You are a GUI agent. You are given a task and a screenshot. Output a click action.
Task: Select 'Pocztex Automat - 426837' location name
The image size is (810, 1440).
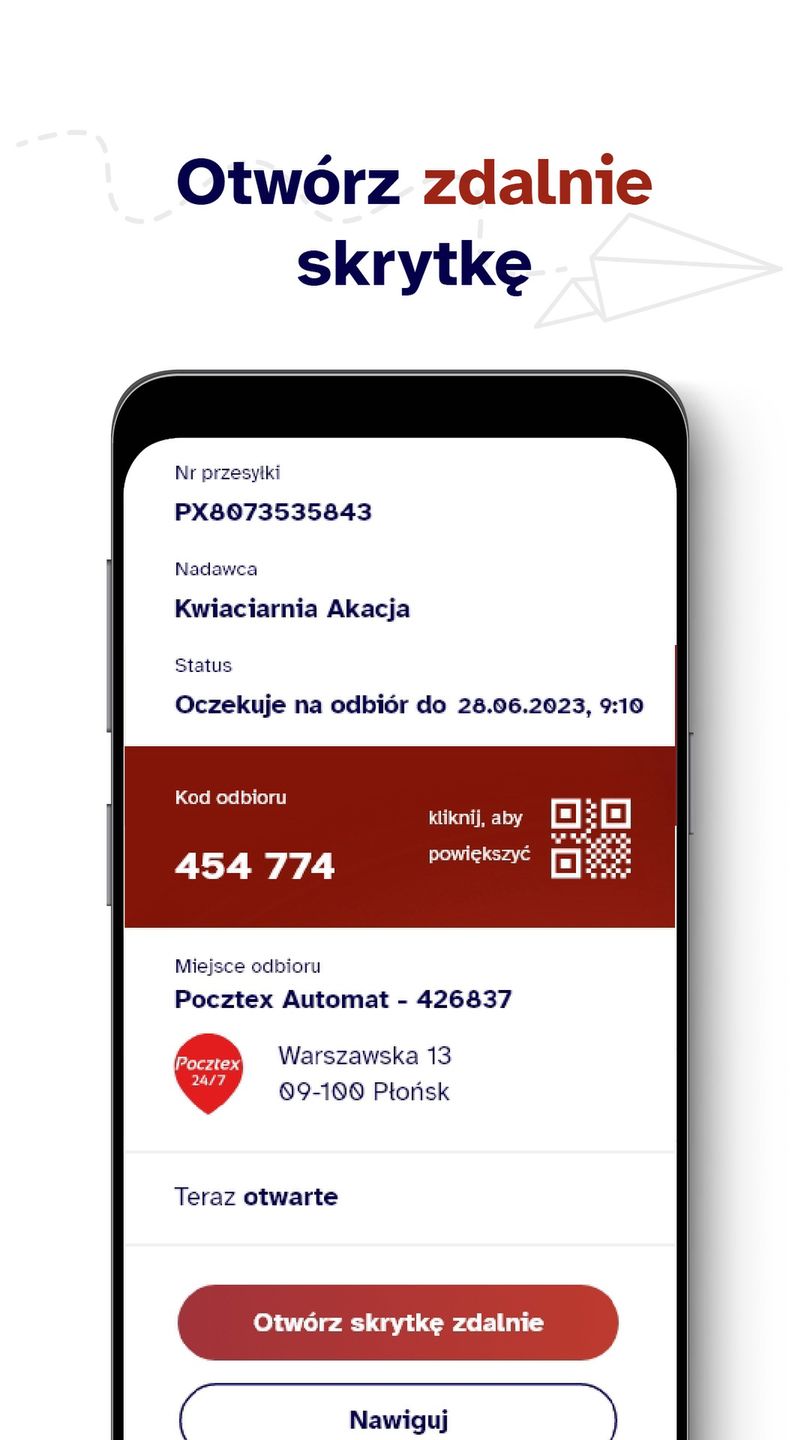click(x=343, y=998)
